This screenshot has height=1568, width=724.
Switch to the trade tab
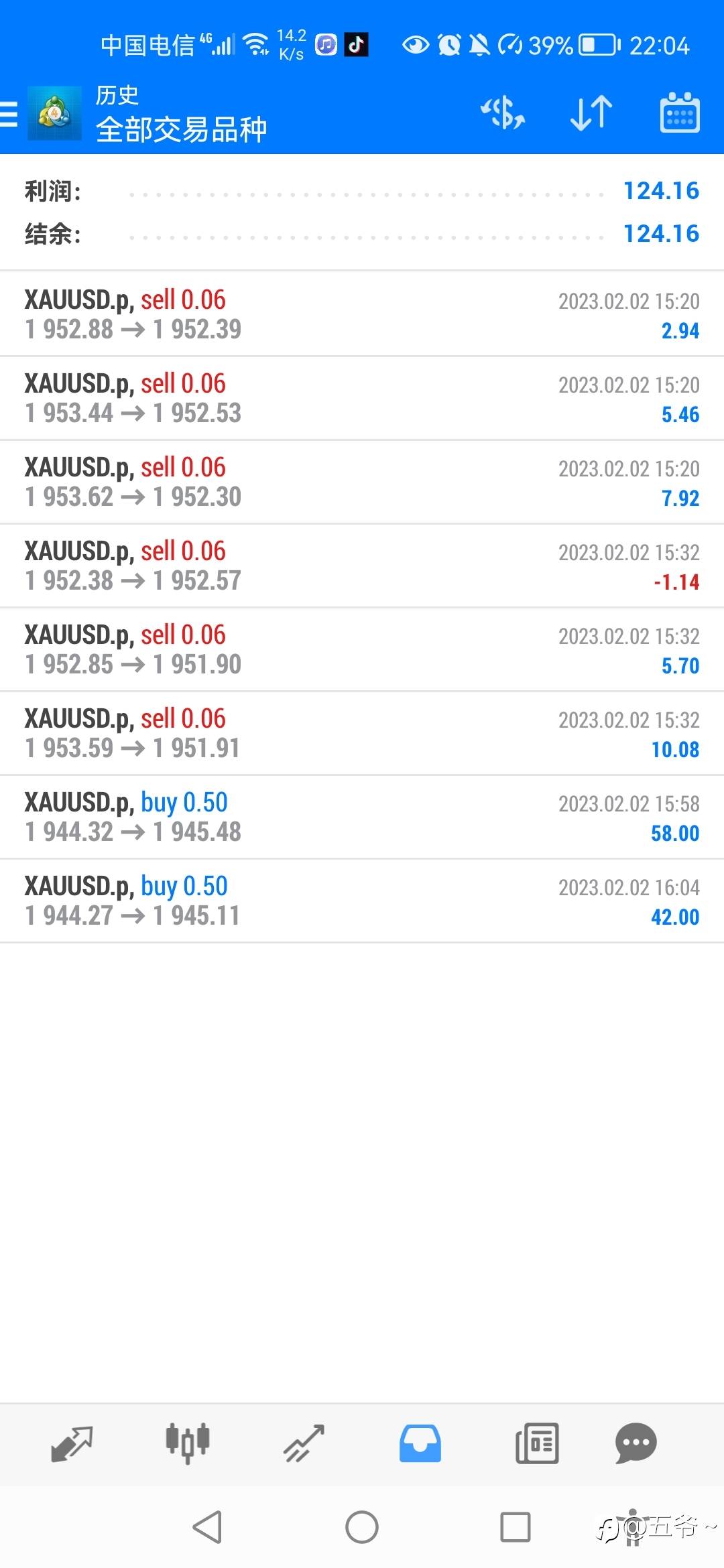[x=304, y=1443]
